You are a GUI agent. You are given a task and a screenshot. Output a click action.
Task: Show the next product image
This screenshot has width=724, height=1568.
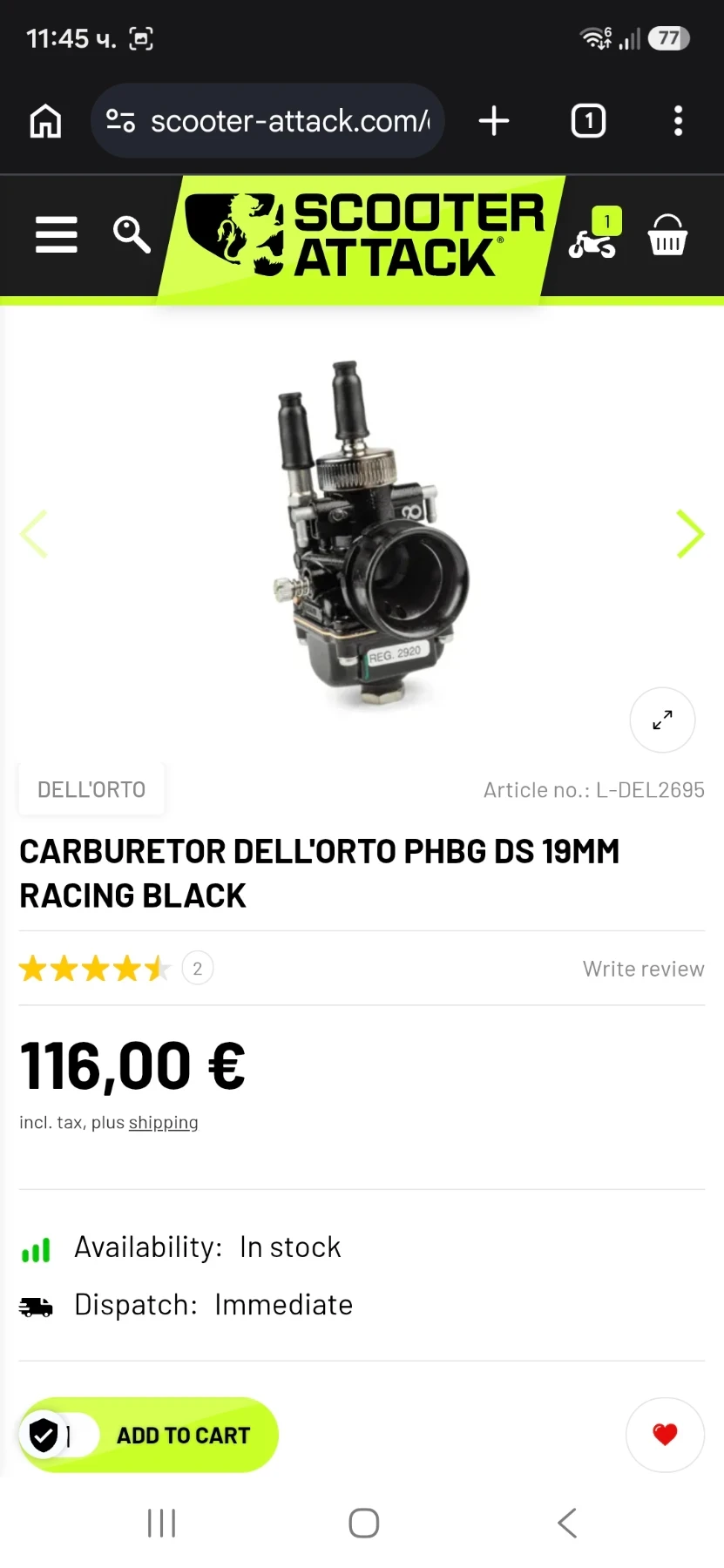[690, 534]
